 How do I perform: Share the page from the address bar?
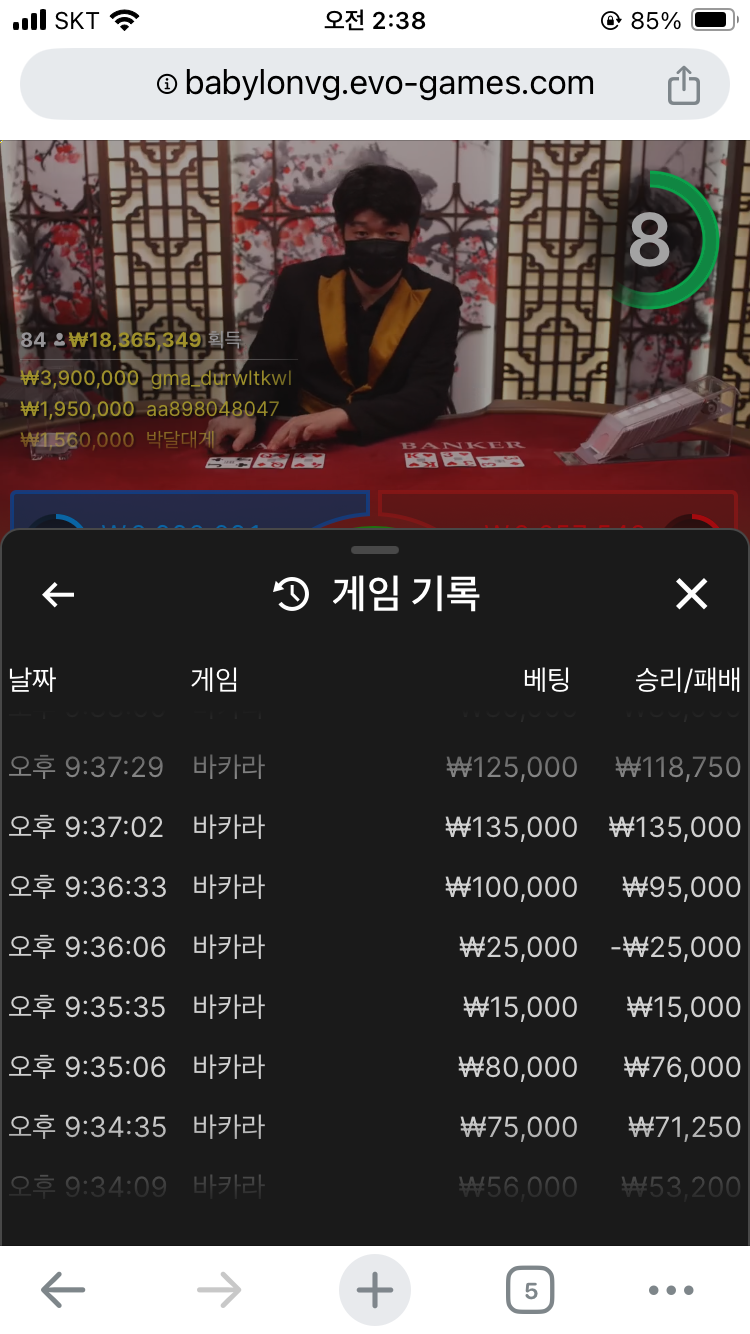[684, 85]
